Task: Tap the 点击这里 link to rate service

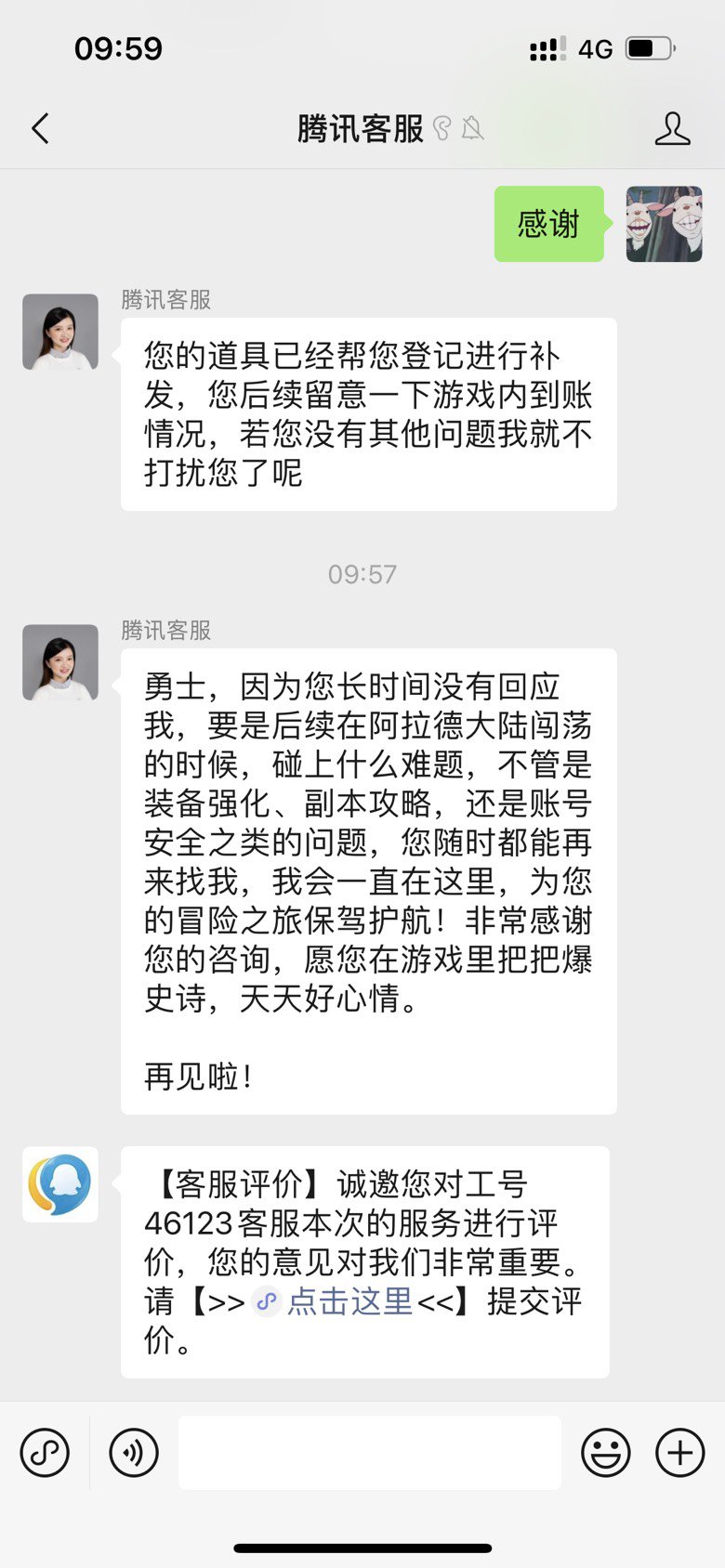Action: click(x=349, y=1301)
